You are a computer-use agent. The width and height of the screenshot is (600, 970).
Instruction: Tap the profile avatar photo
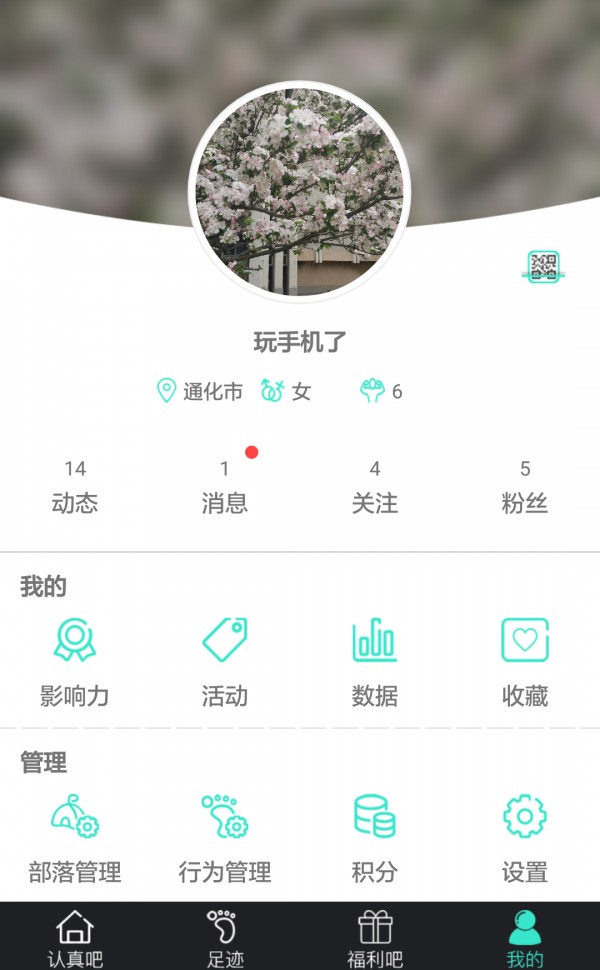pos(299,191)
